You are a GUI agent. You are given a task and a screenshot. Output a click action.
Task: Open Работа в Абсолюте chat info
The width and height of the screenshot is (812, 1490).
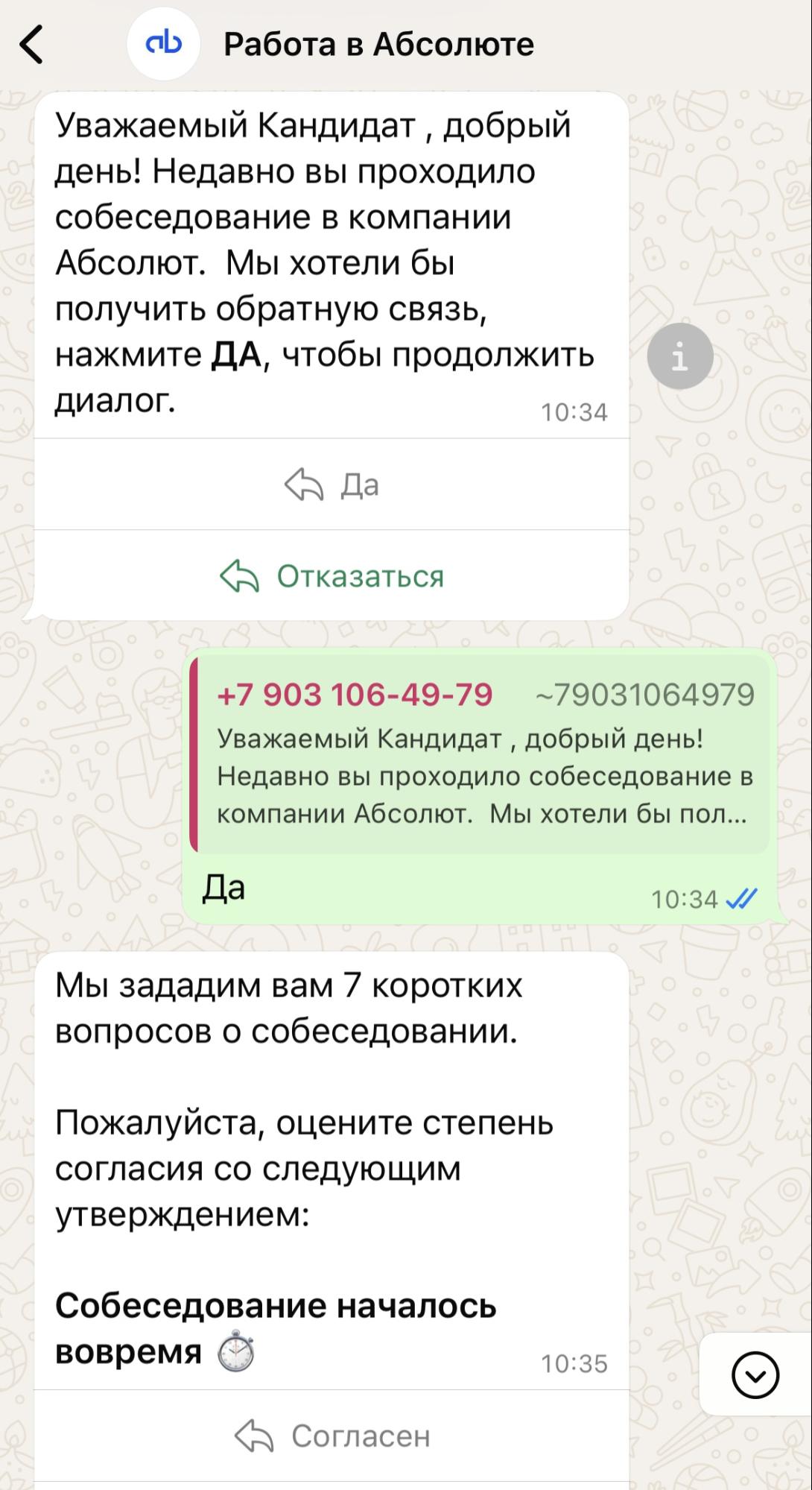pos(378,45)
